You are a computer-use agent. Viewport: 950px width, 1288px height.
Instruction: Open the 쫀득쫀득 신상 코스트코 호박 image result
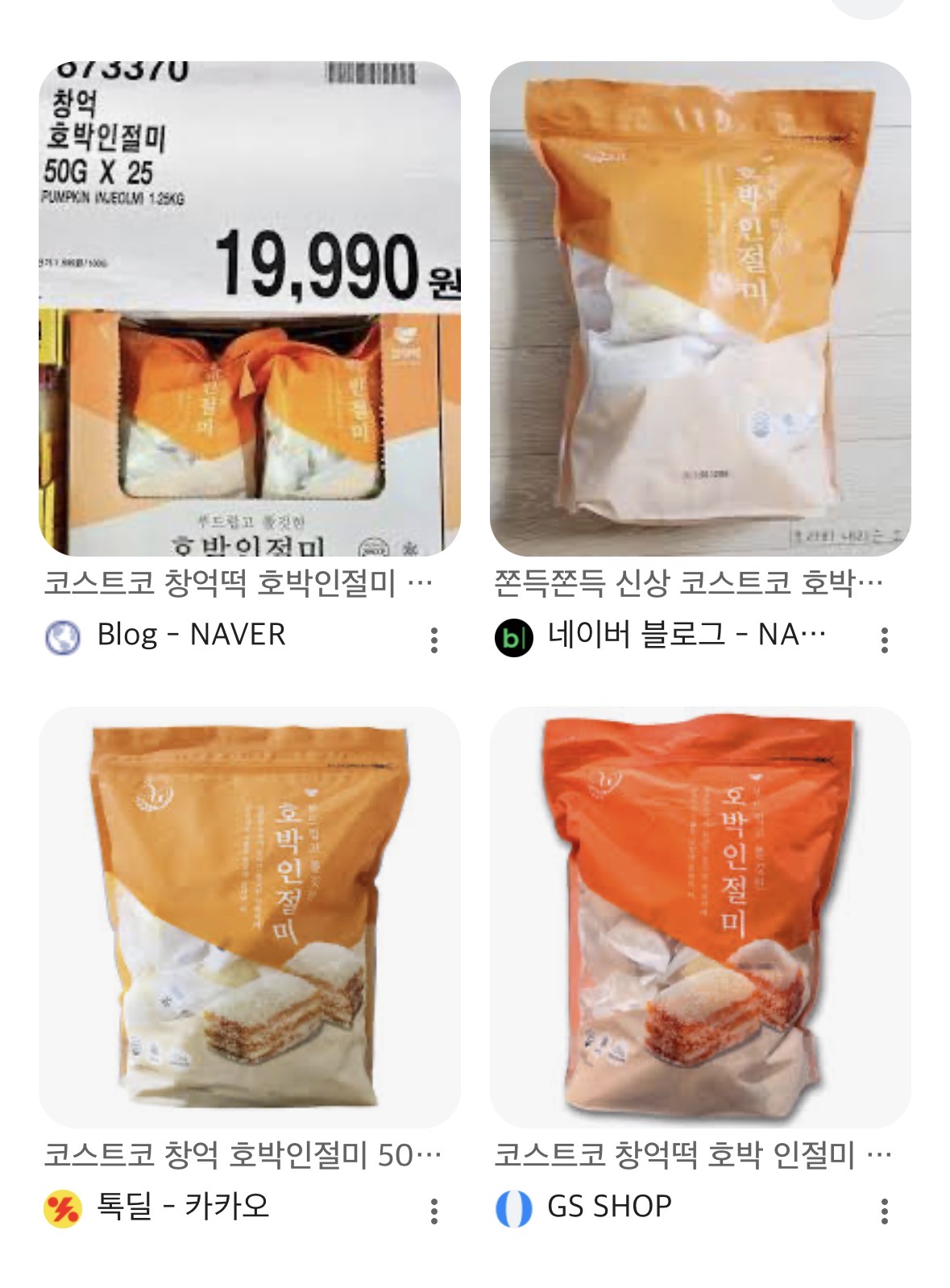[x=700, y=308]
